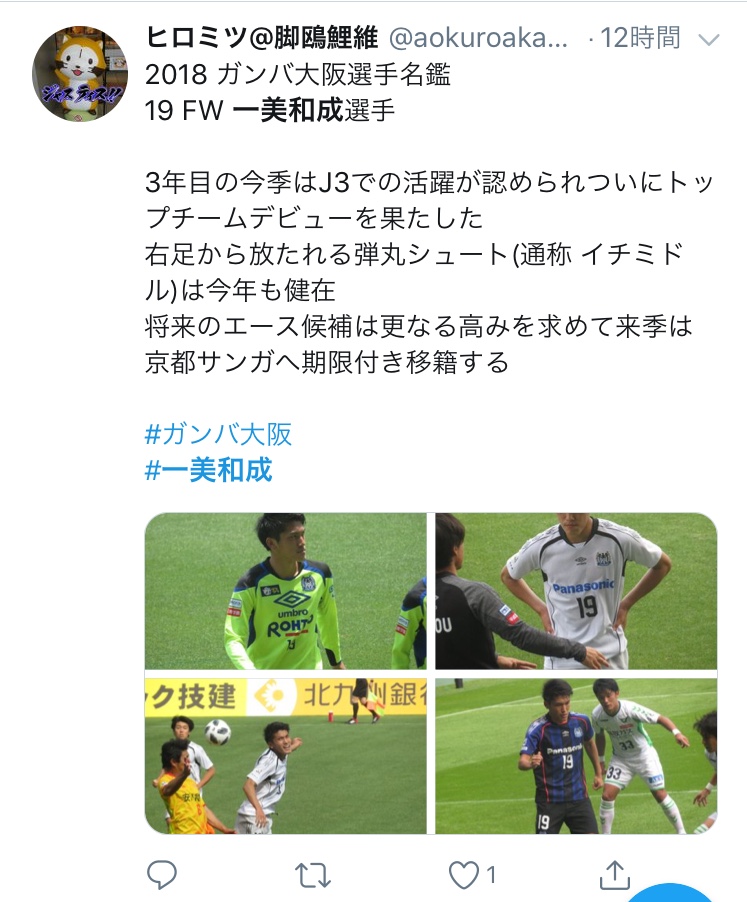View the blue number 19 jersey photo

576,756
